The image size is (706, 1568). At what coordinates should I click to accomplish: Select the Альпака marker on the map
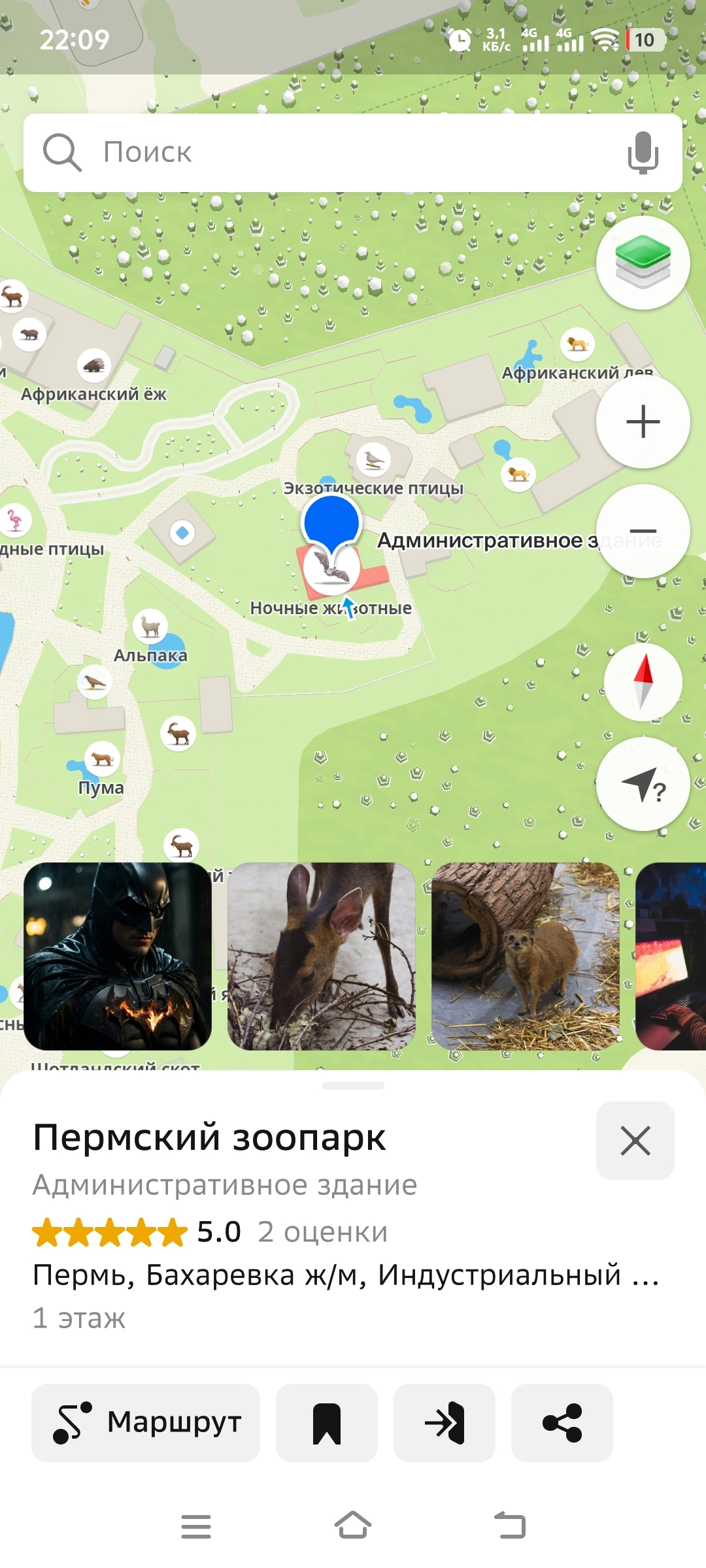[x=150, y=627]
